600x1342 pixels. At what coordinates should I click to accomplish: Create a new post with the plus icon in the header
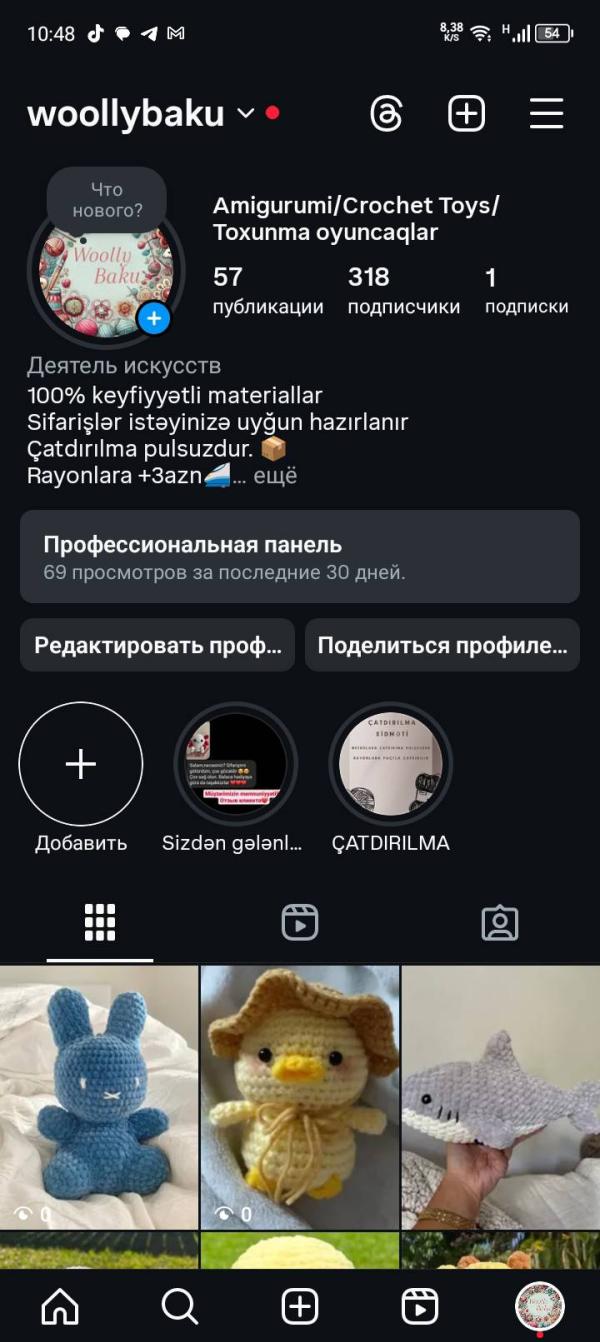pos(466,114)
